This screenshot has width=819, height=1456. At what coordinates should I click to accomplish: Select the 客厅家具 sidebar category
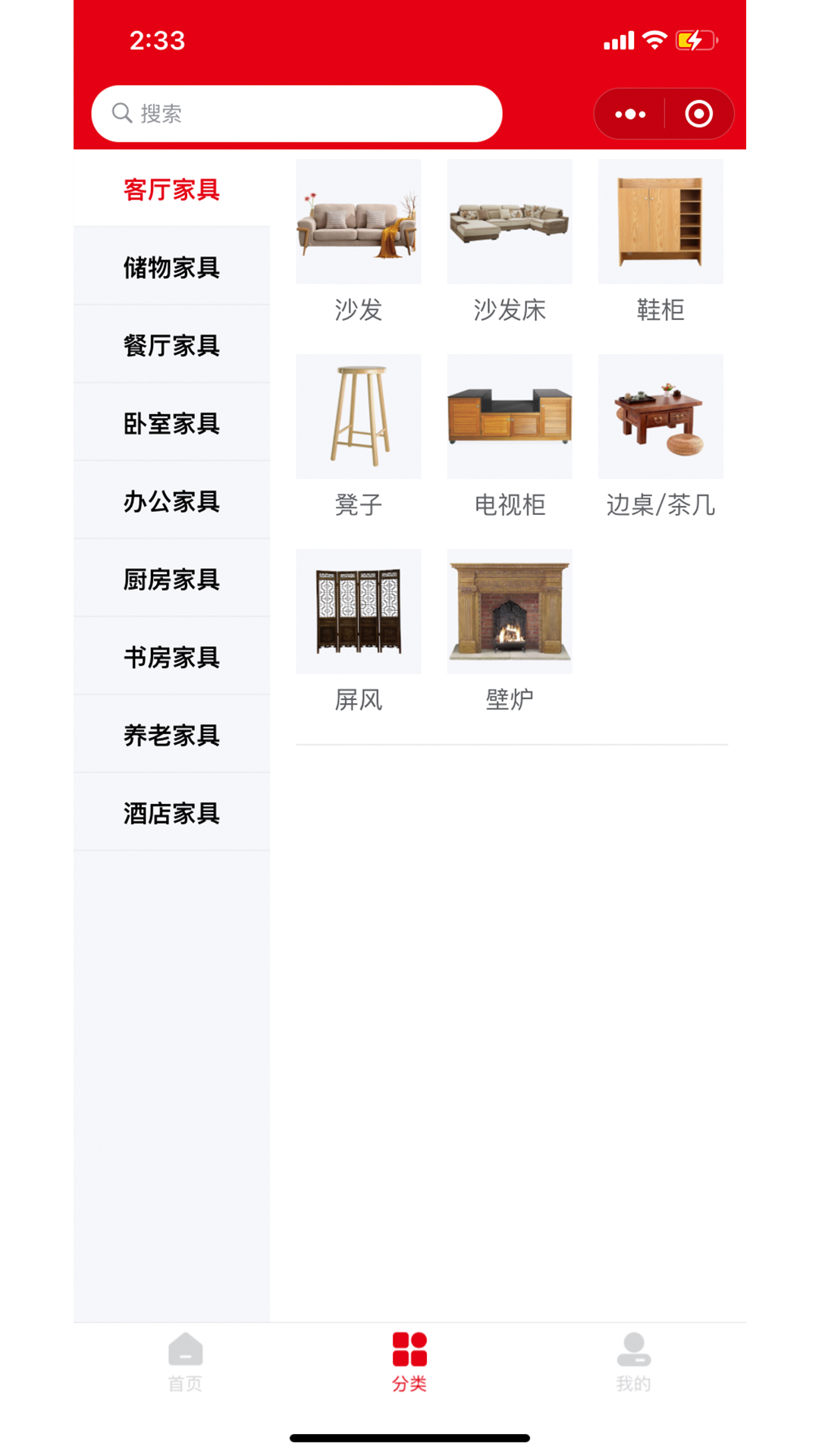171,190
